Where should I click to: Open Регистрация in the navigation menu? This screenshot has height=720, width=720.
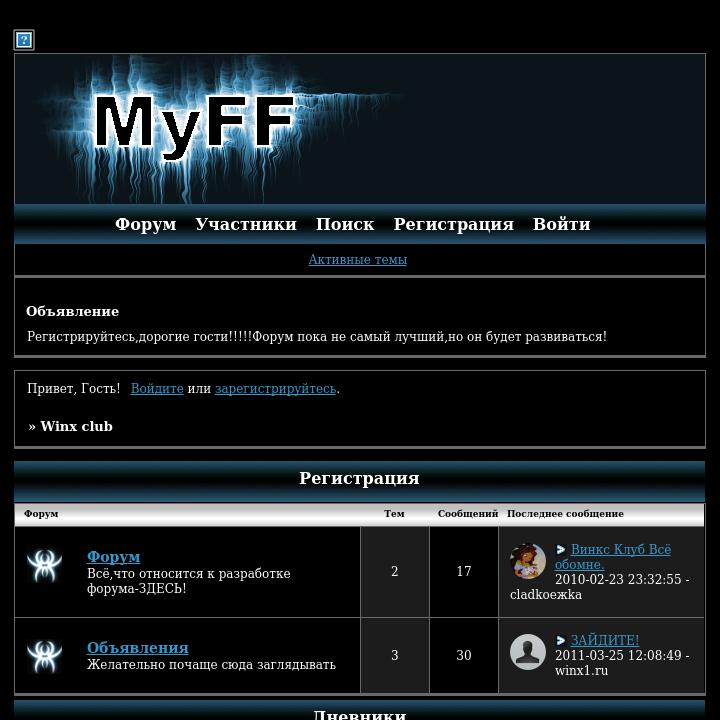(x=453, y=224)
